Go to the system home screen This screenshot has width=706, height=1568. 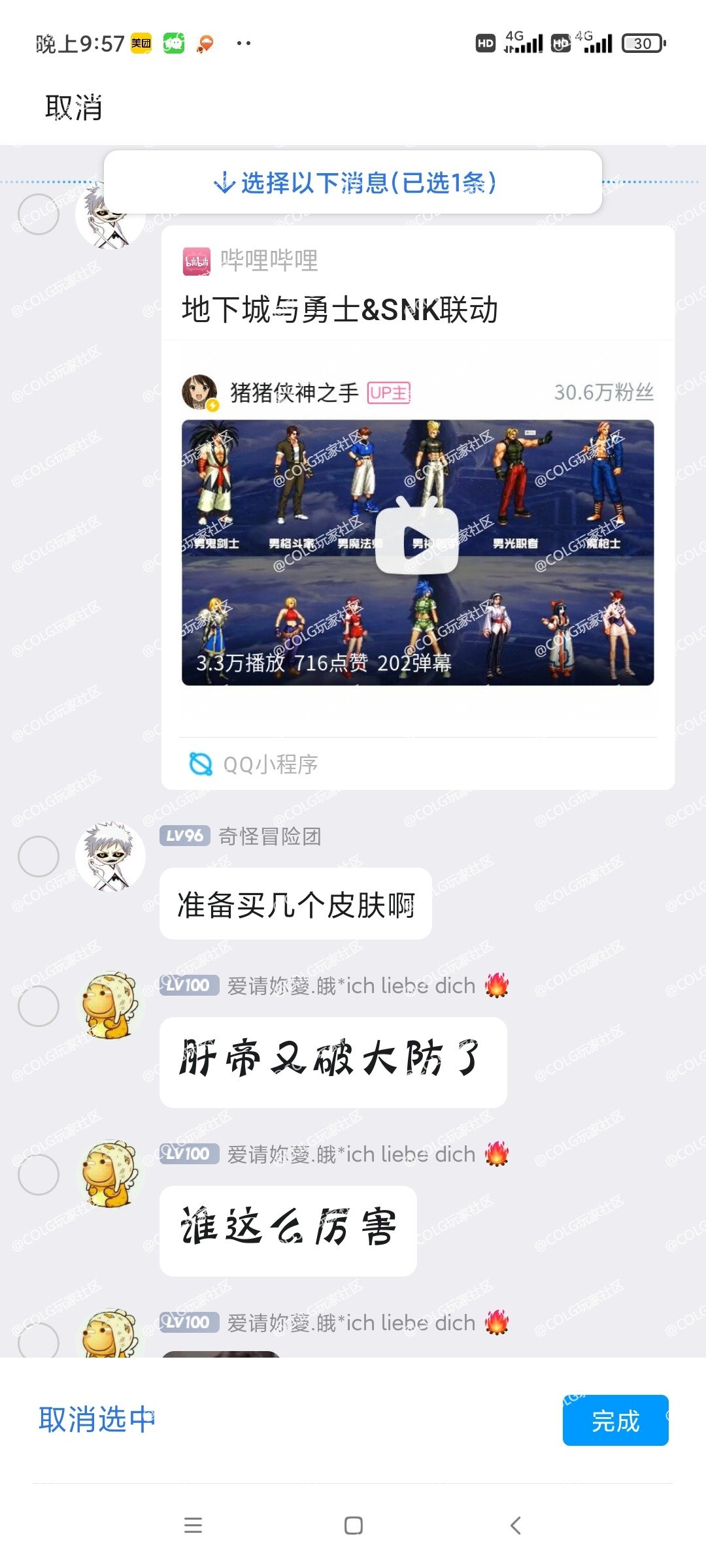353,1526
